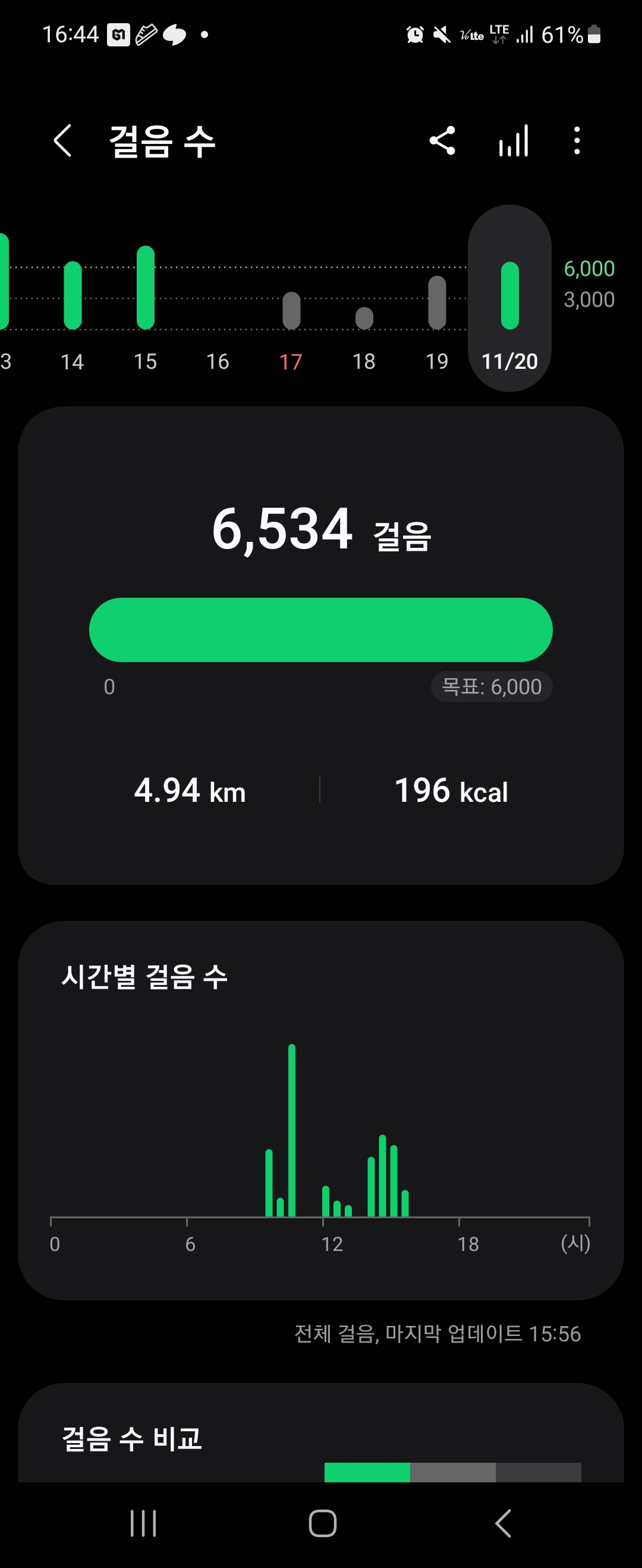Open the three-dot overflow menu
Screen dimensions: 642x1568
[577, 141]
